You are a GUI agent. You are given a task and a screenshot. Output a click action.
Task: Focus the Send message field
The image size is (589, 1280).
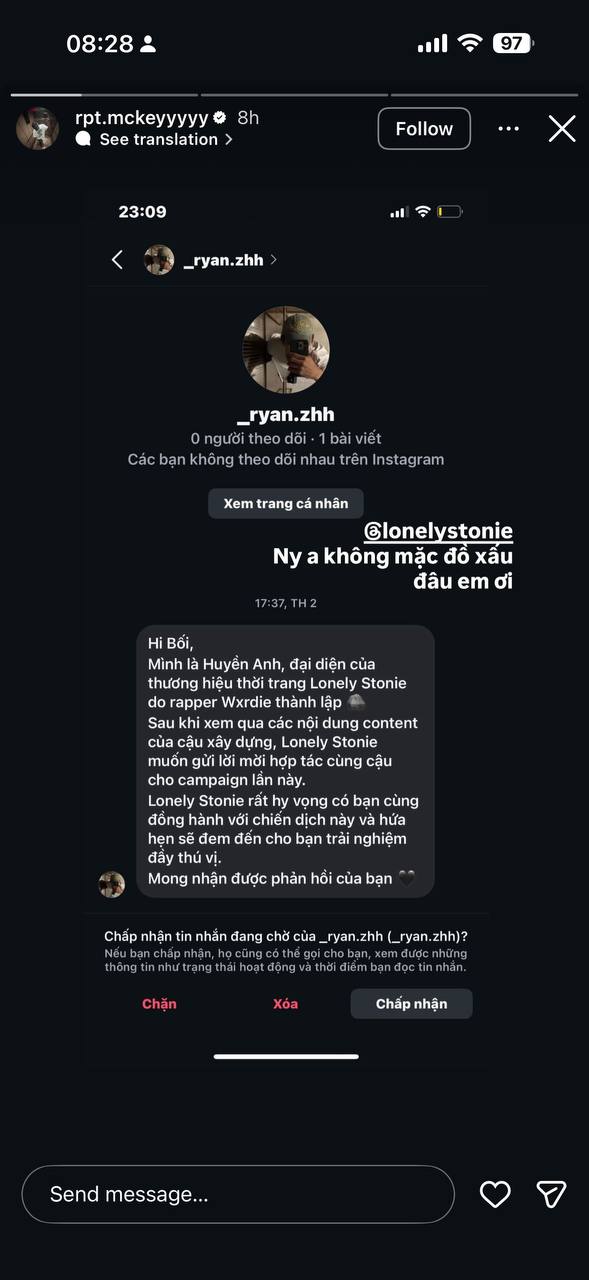coord(238,1194)
